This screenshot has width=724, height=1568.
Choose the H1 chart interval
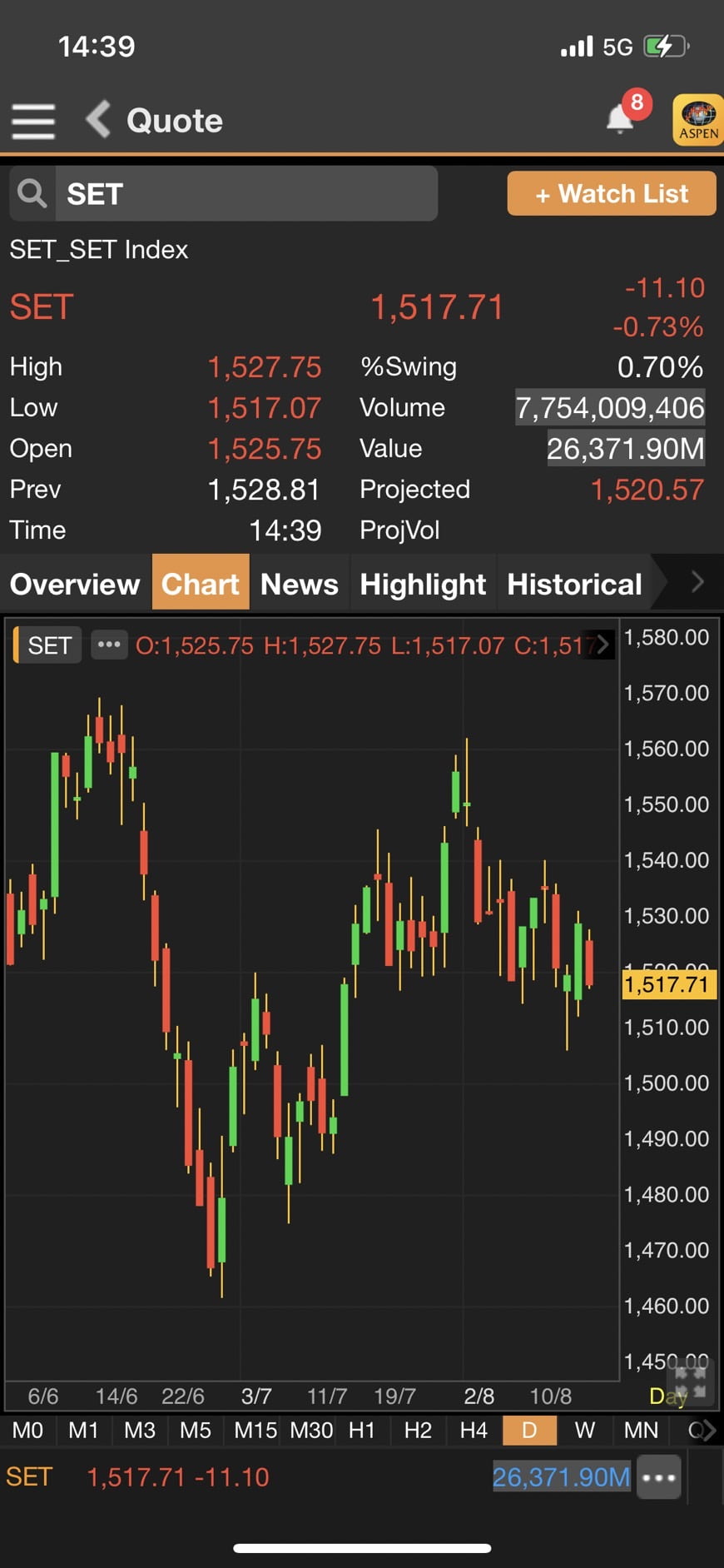tap(361, 1431)
